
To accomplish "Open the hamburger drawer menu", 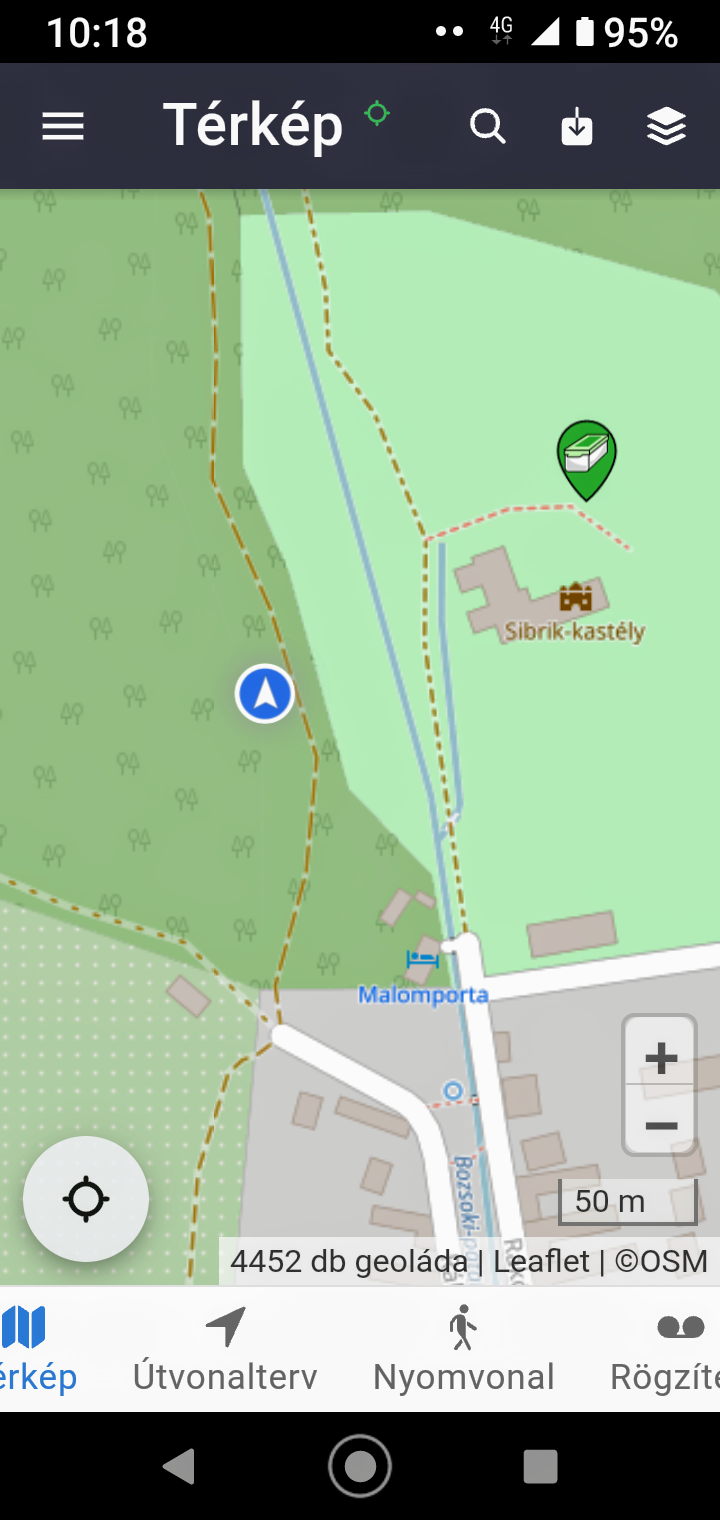I will 62,127.
